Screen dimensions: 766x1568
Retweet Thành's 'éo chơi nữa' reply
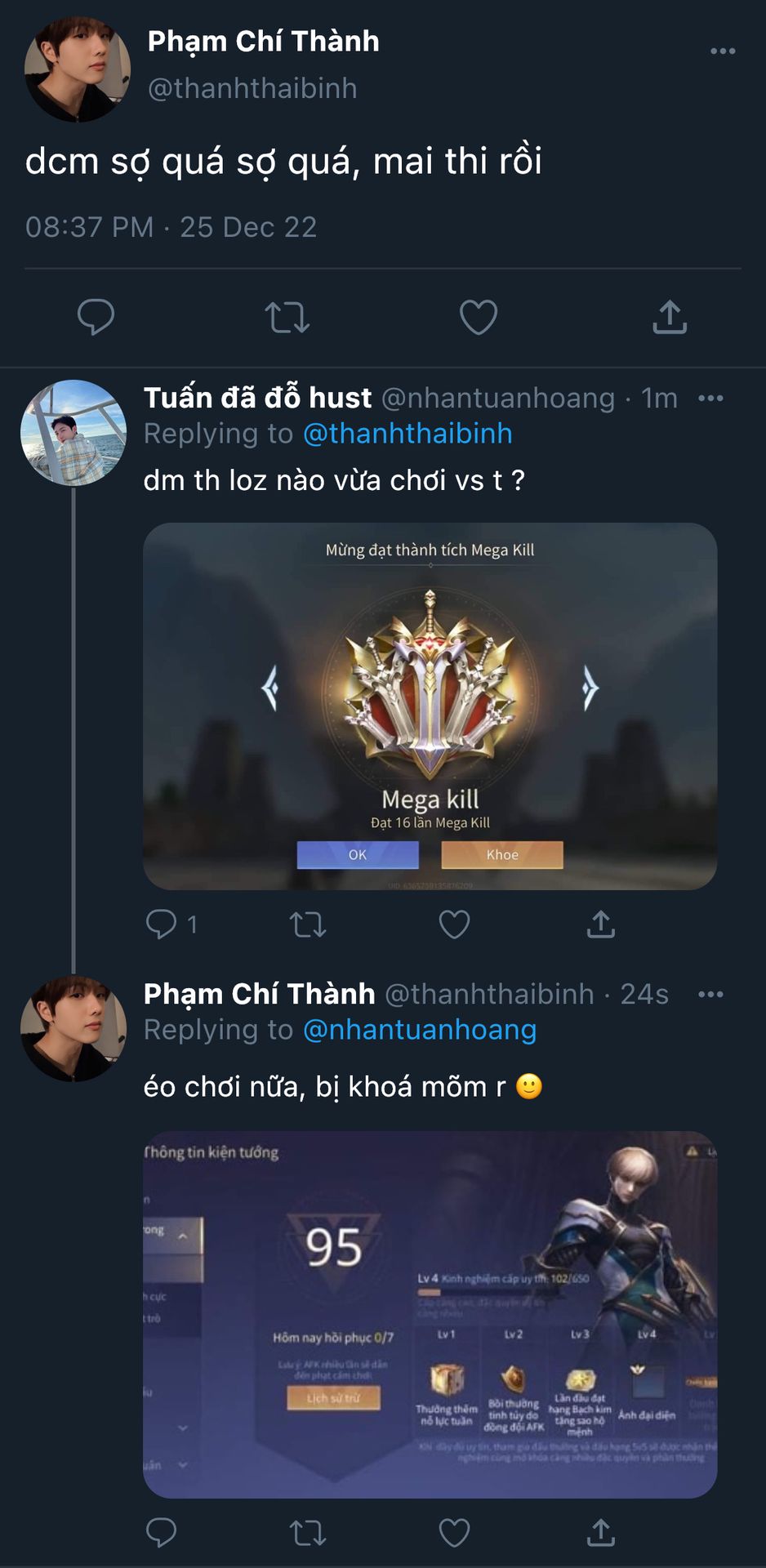coord(308,1533)
